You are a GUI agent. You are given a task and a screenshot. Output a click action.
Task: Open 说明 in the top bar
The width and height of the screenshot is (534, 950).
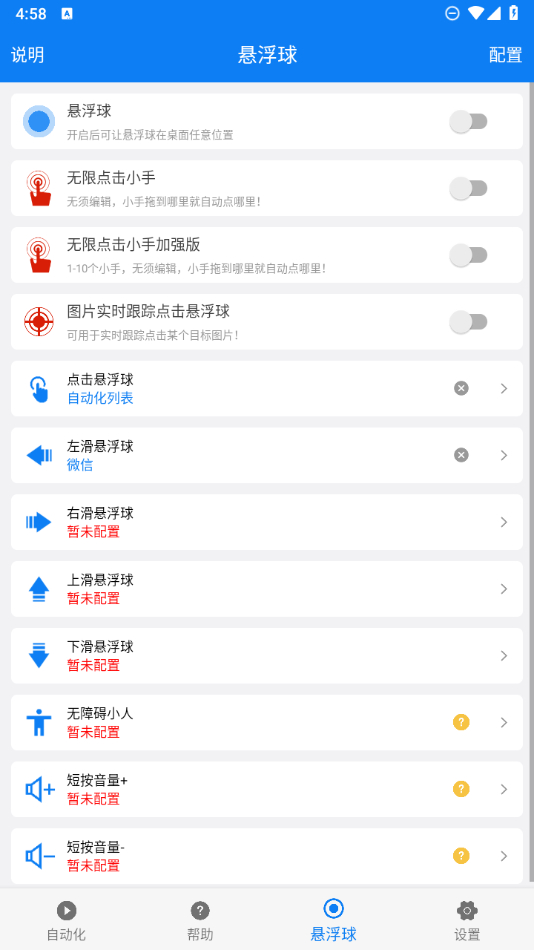(27, 55)
